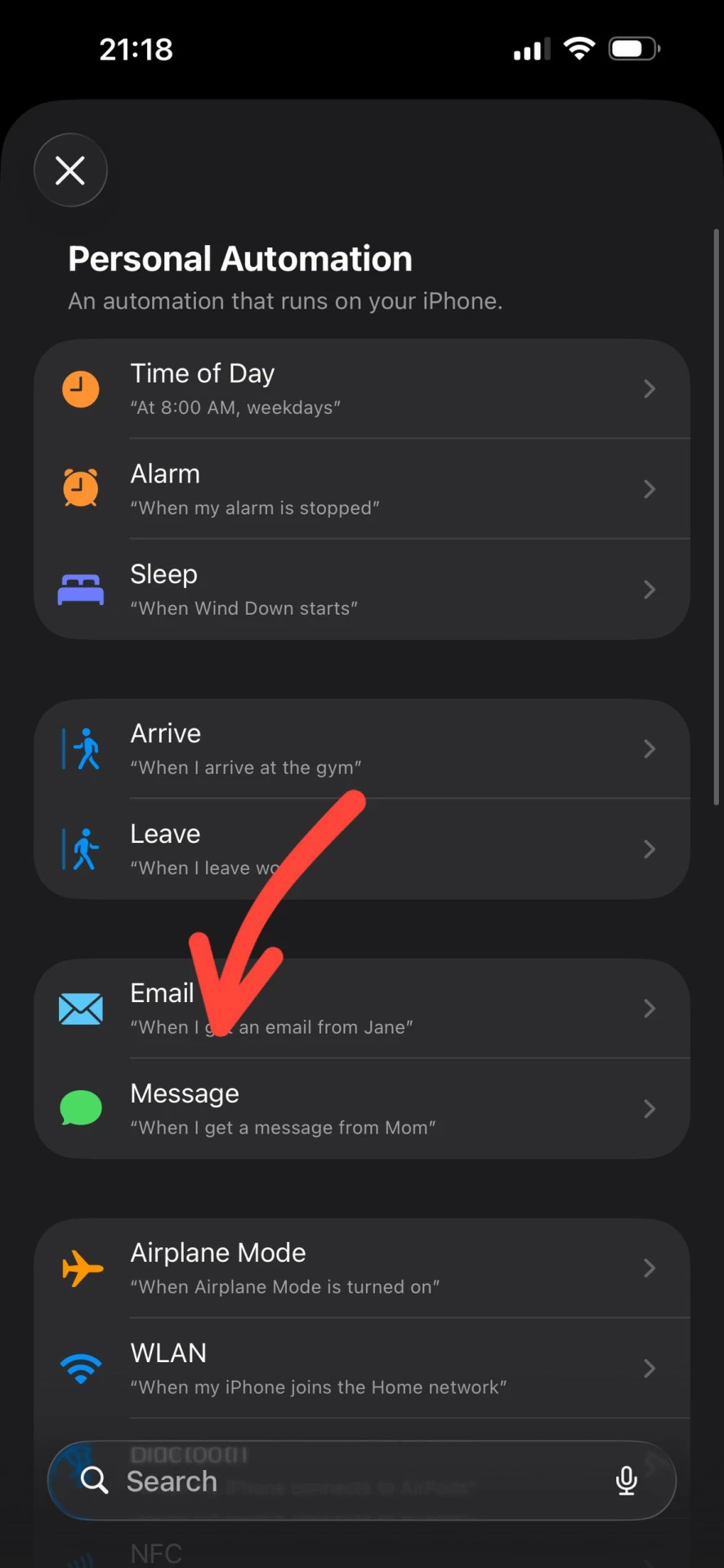Open the Time of Day trigger
The height and width of the screenshot is (1568, 724).
[x=362, y=389]
